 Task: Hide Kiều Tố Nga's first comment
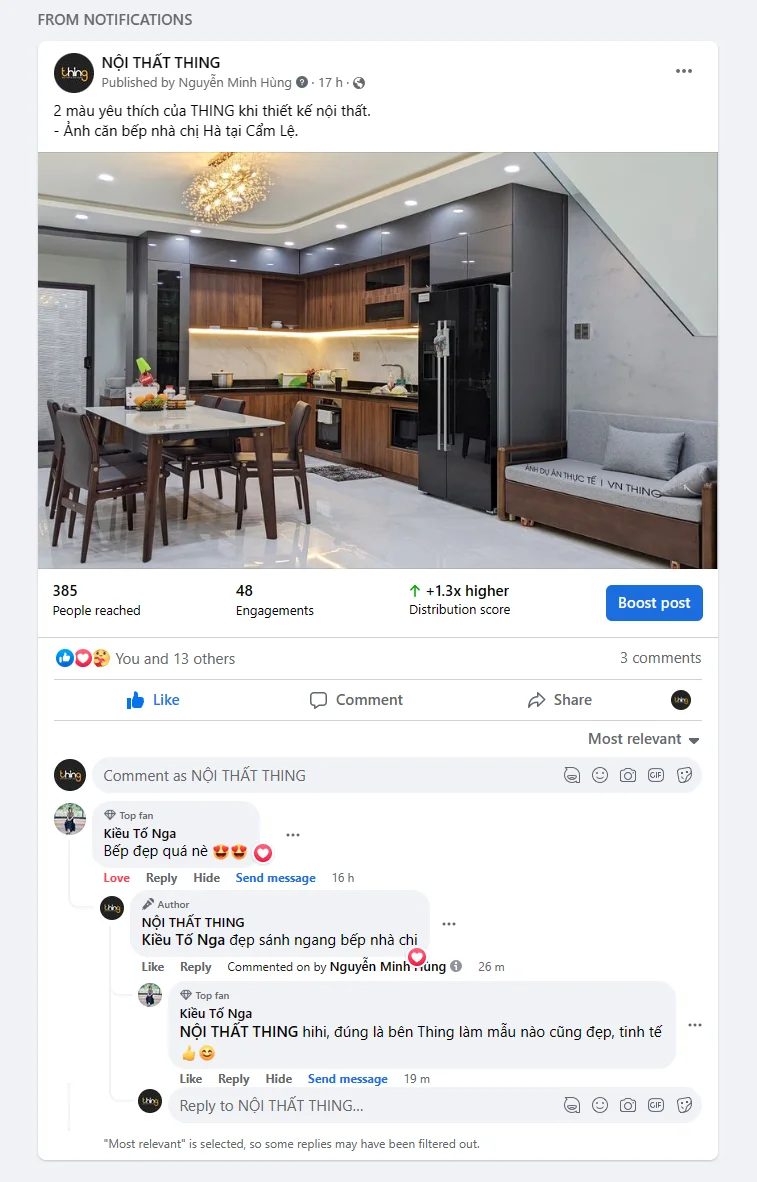tap(206, 878)
